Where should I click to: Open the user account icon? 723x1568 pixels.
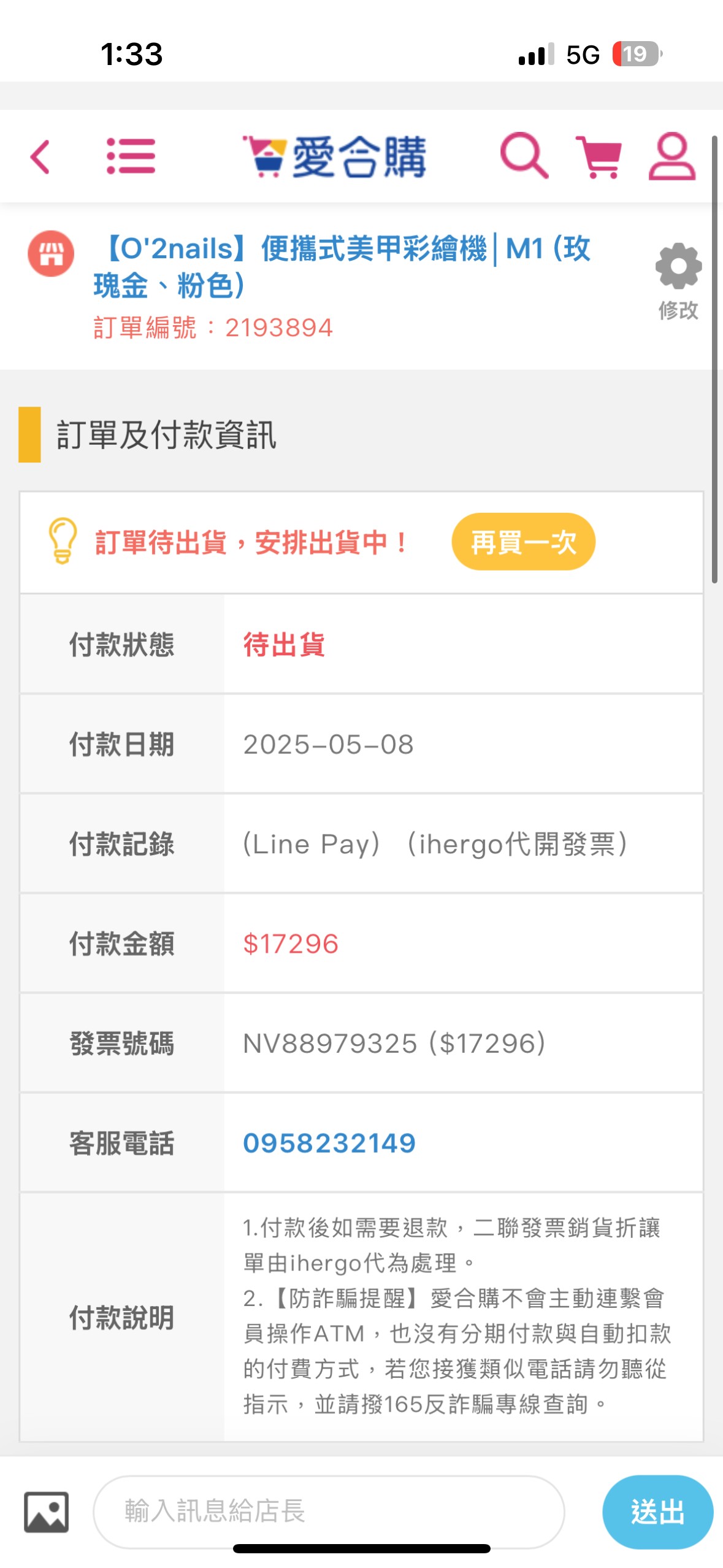(x=672, y=156)
